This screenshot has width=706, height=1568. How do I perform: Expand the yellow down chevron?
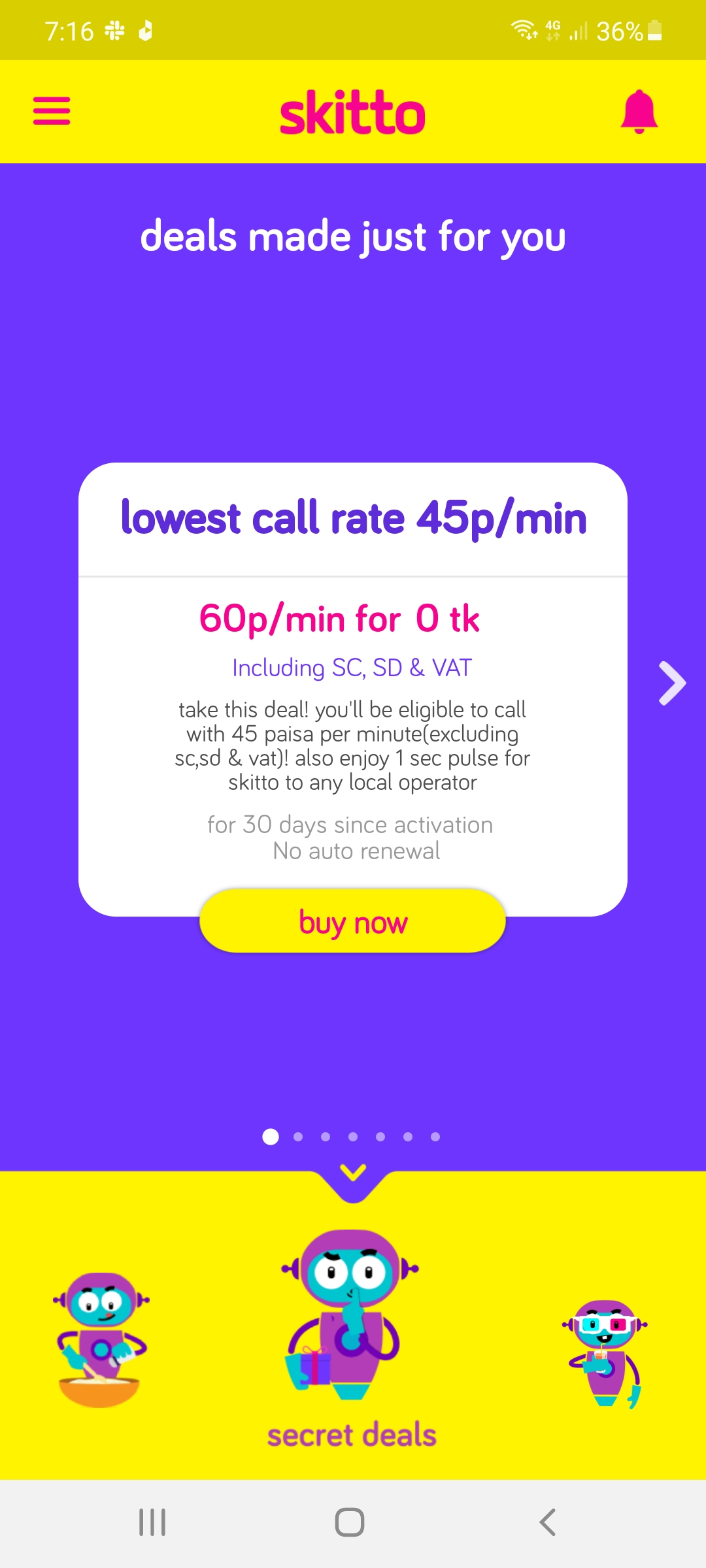pyautogui.click(x=353, y=1172)
